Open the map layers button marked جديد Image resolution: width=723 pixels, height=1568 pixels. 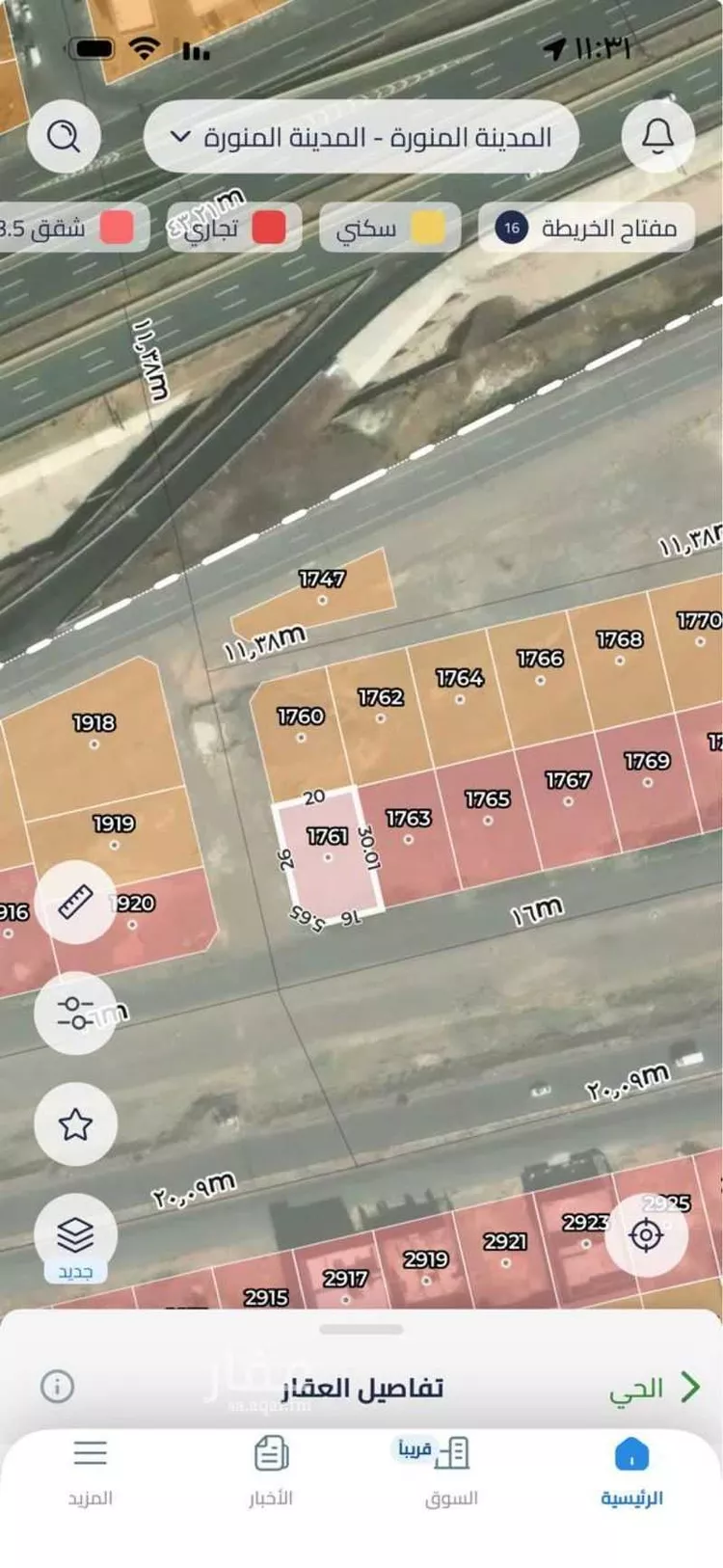tap(75, 1238)
